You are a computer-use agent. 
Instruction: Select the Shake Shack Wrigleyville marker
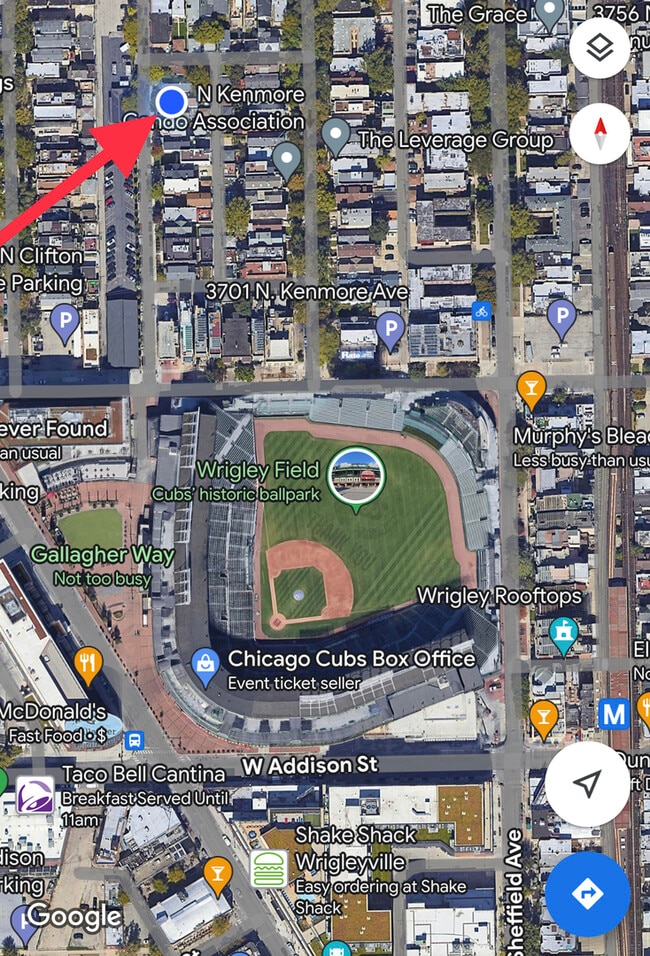click(268, 868)
